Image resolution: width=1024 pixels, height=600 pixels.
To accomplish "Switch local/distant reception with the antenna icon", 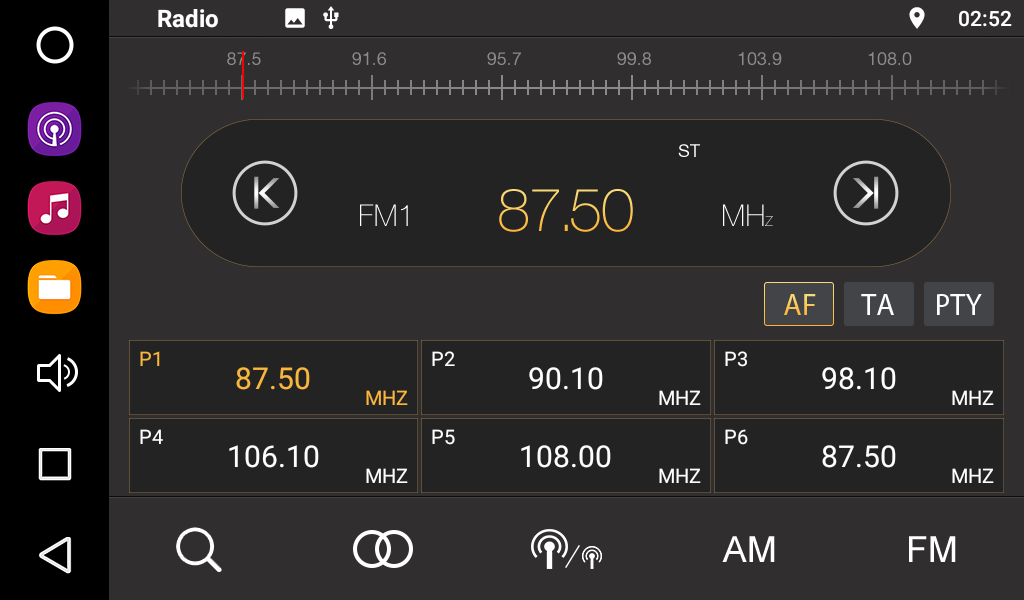I will tap(566, 550).
